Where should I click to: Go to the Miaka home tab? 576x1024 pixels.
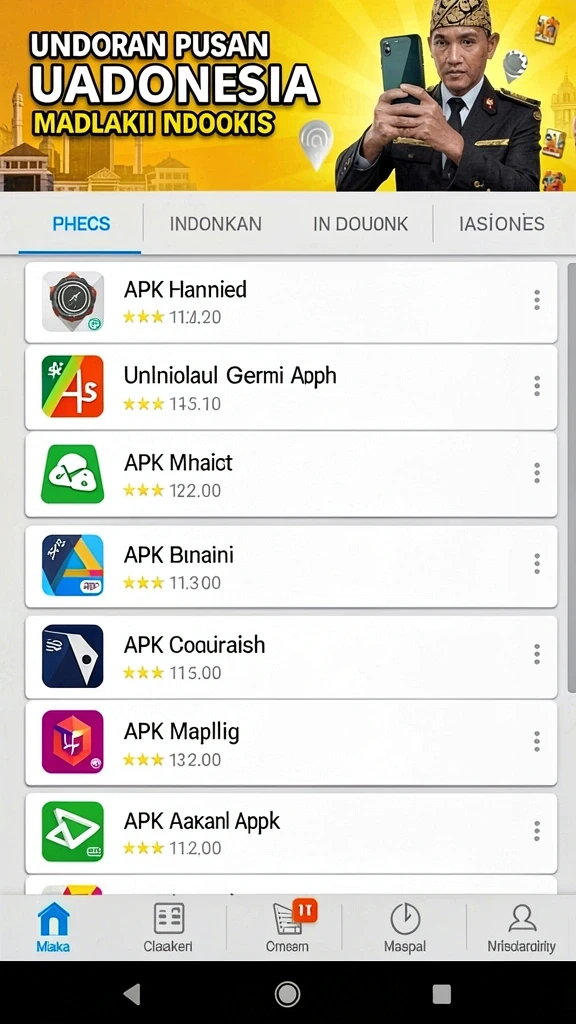point(54,927)
